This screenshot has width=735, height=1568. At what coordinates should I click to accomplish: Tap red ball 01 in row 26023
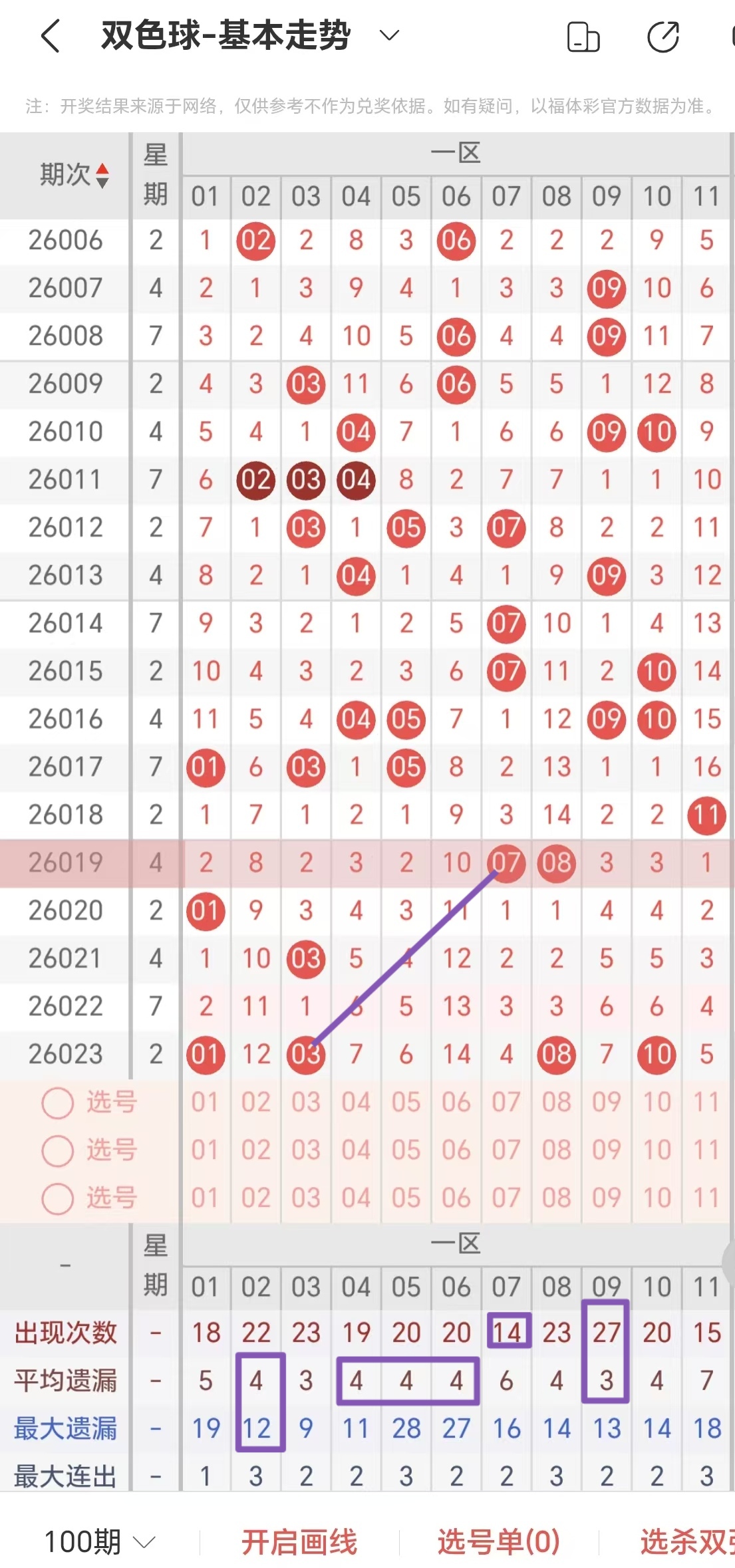206,1054
